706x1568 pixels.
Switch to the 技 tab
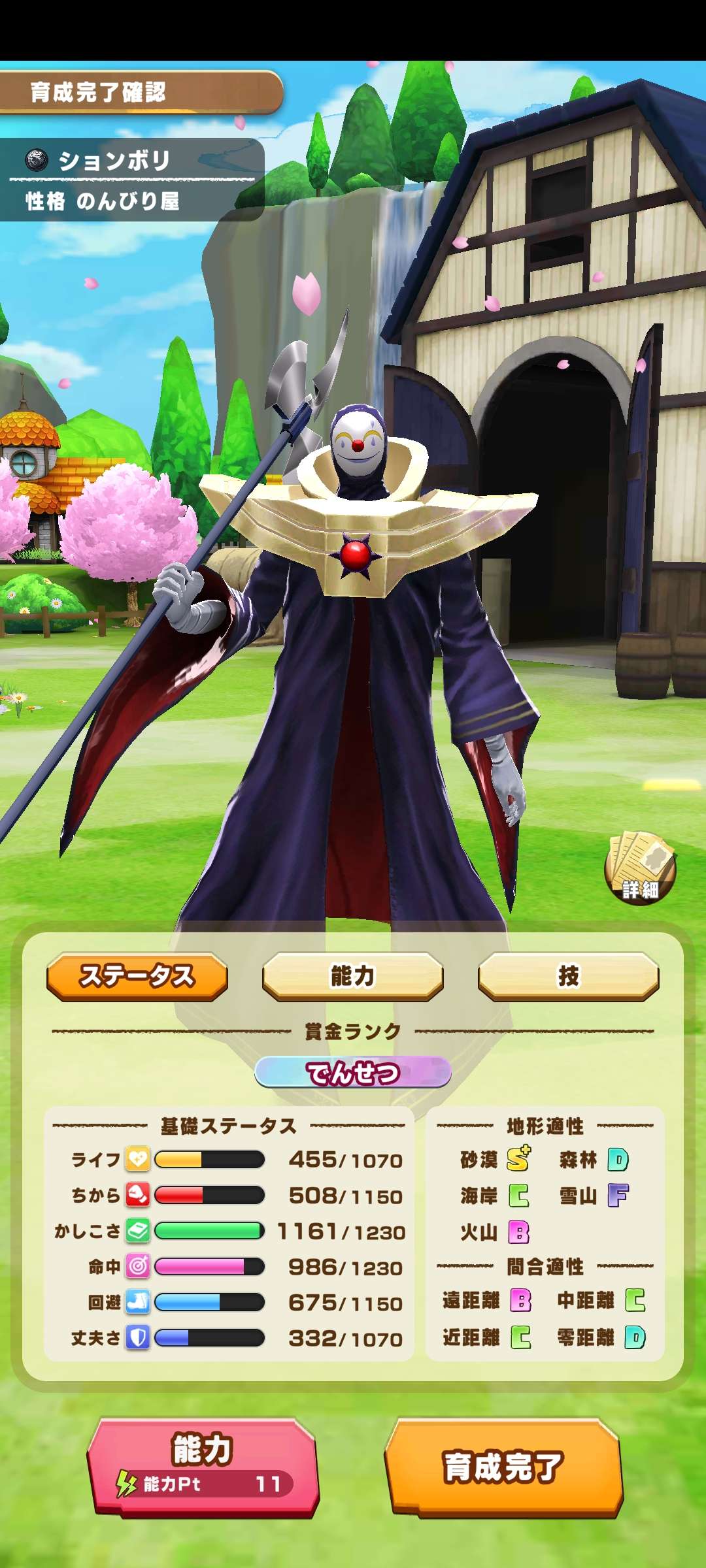coord(568,976)
